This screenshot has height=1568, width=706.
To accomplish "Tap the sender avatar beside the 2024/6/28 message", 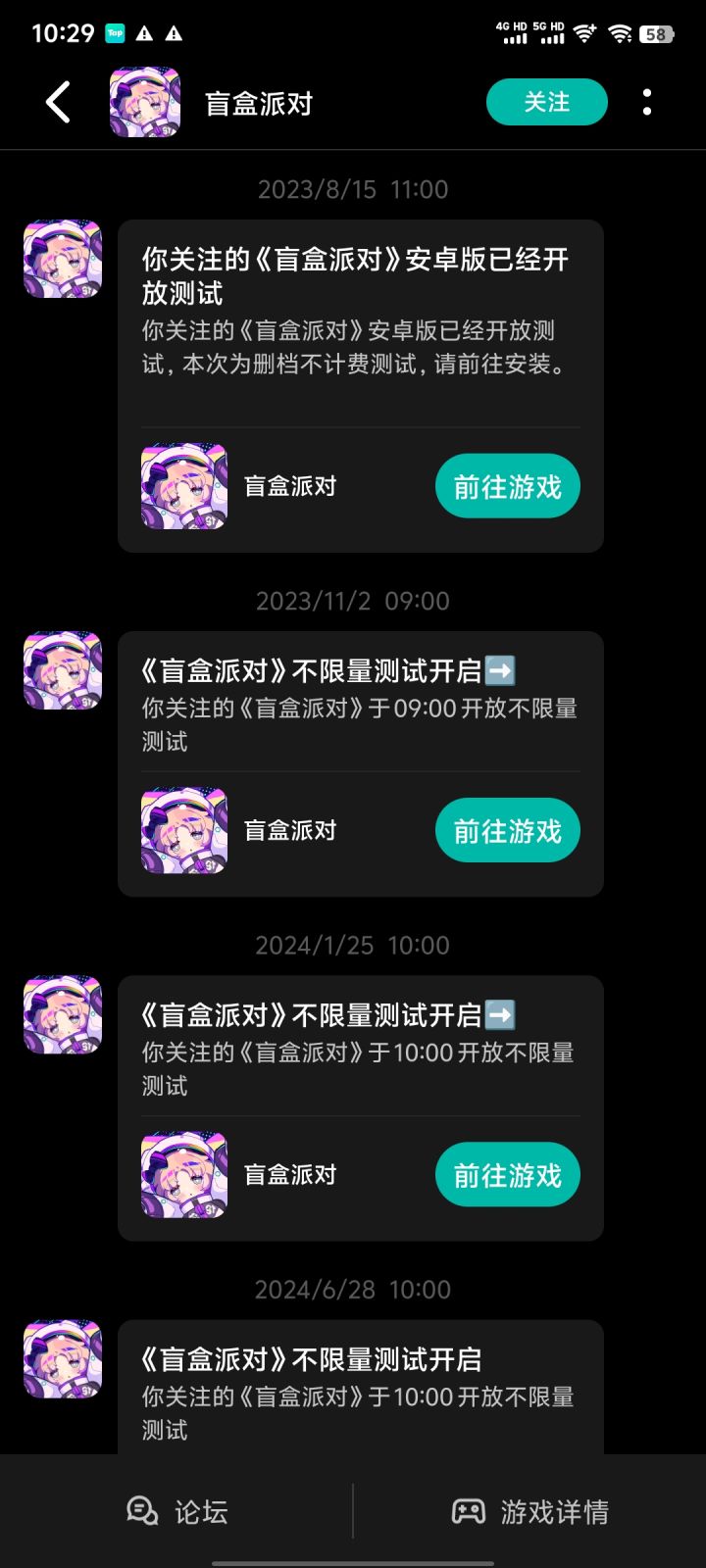I will pos(62,1359).
